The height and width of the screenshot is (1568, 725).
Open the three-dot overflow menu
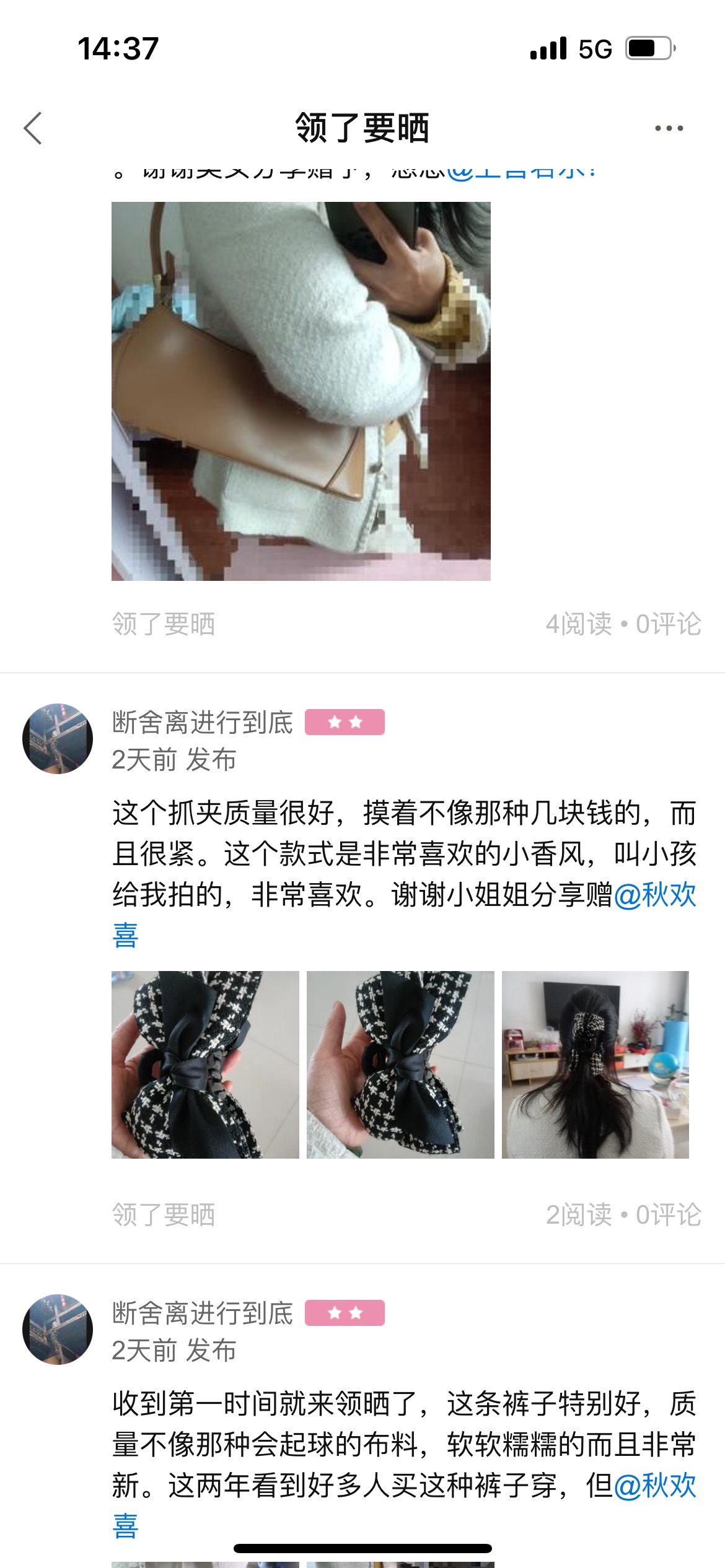pyautogui.click(x=669, y=128)
